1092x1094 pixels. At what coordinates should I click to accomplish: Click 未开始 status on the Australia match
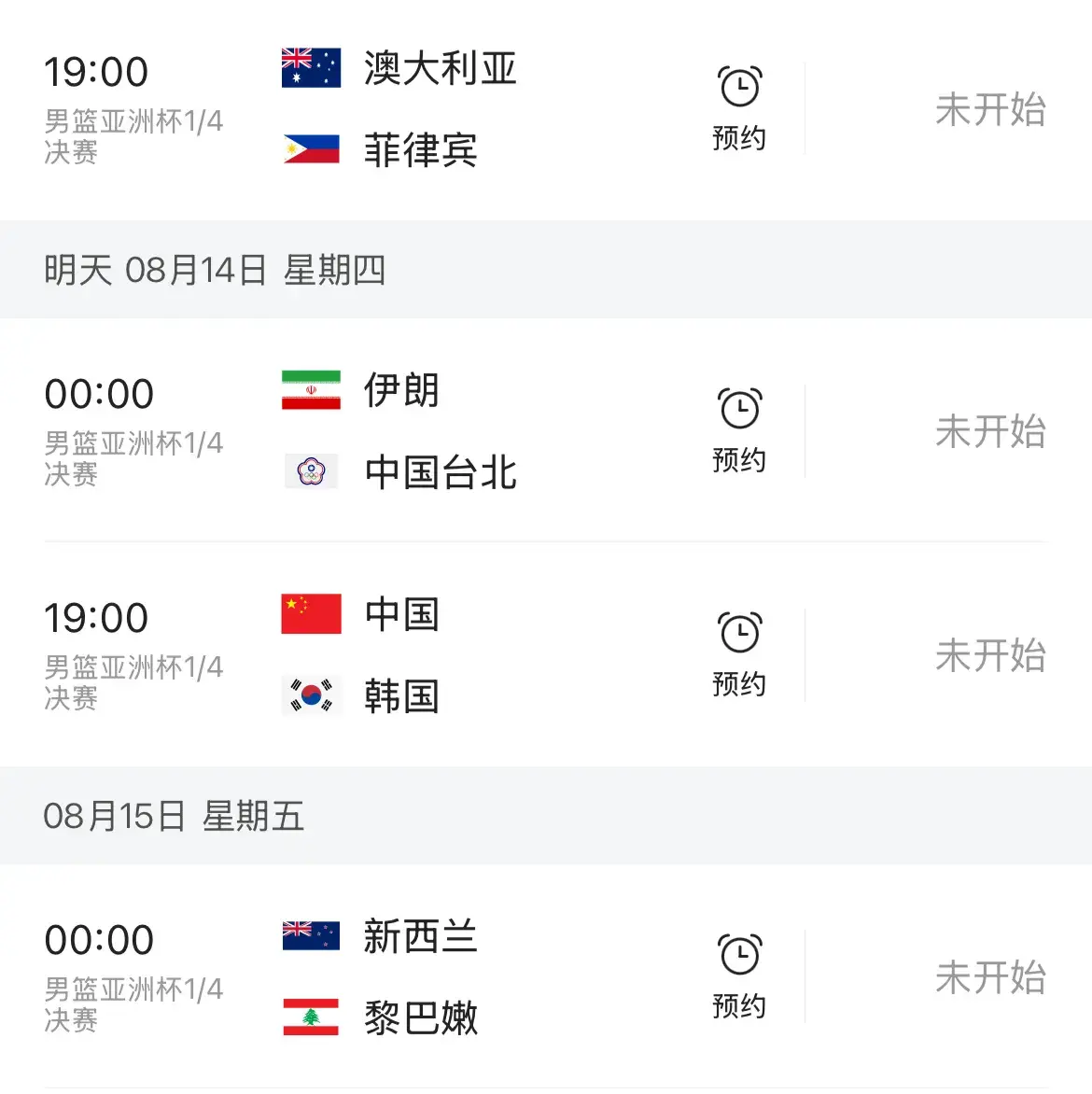pyautogui.click(x=991, y=109)
